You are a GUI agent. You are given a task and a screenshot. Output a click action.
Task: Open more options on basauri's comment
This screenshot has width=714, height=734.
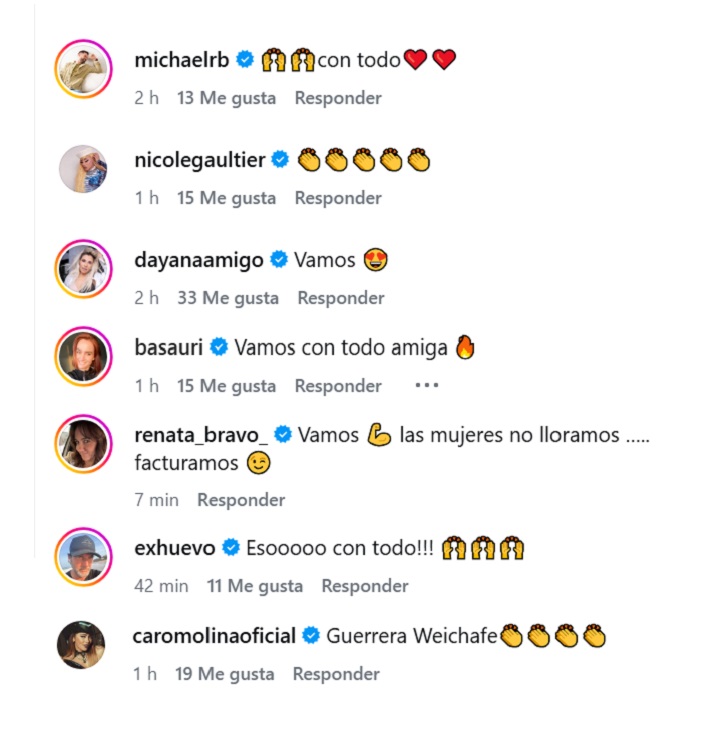[427, 386]
